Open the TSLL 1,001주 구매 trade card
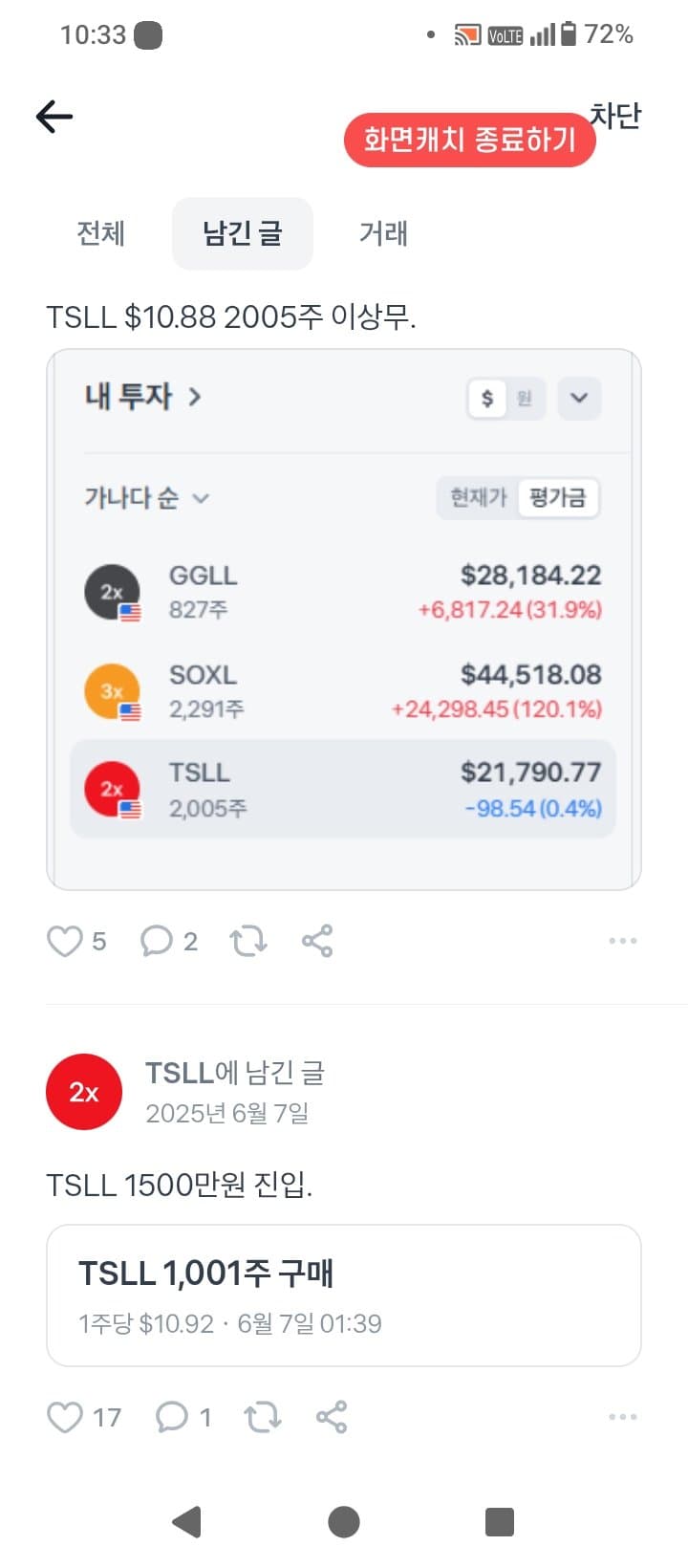Screen dimensions: 688x1568 343,1296
